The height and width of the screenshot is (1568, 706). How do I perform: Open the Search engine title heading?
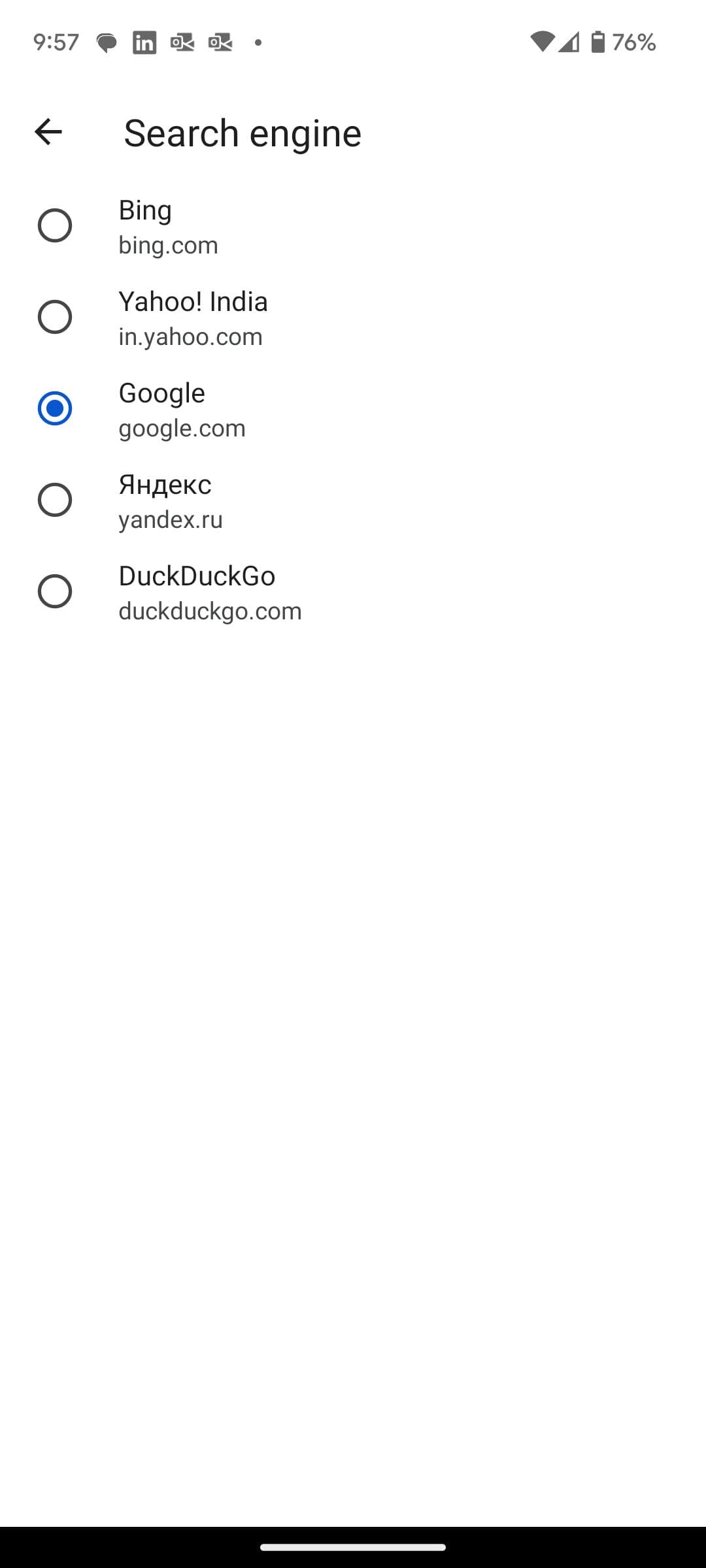tap(243, 132)
